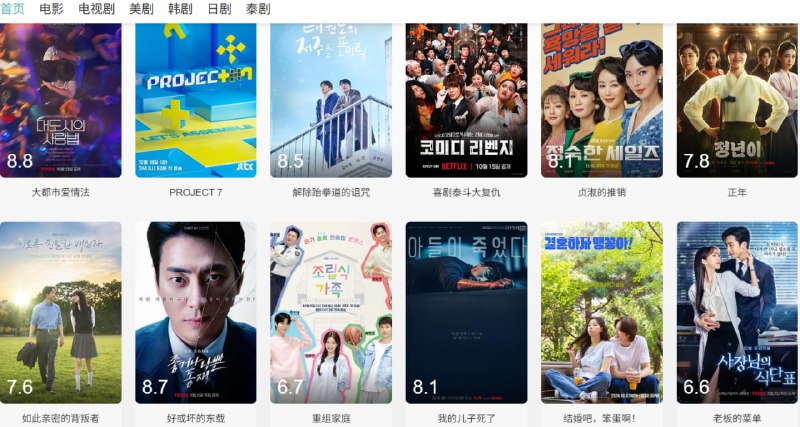
Task: Open the PROJECT 7 show
Action: (196, 100)
